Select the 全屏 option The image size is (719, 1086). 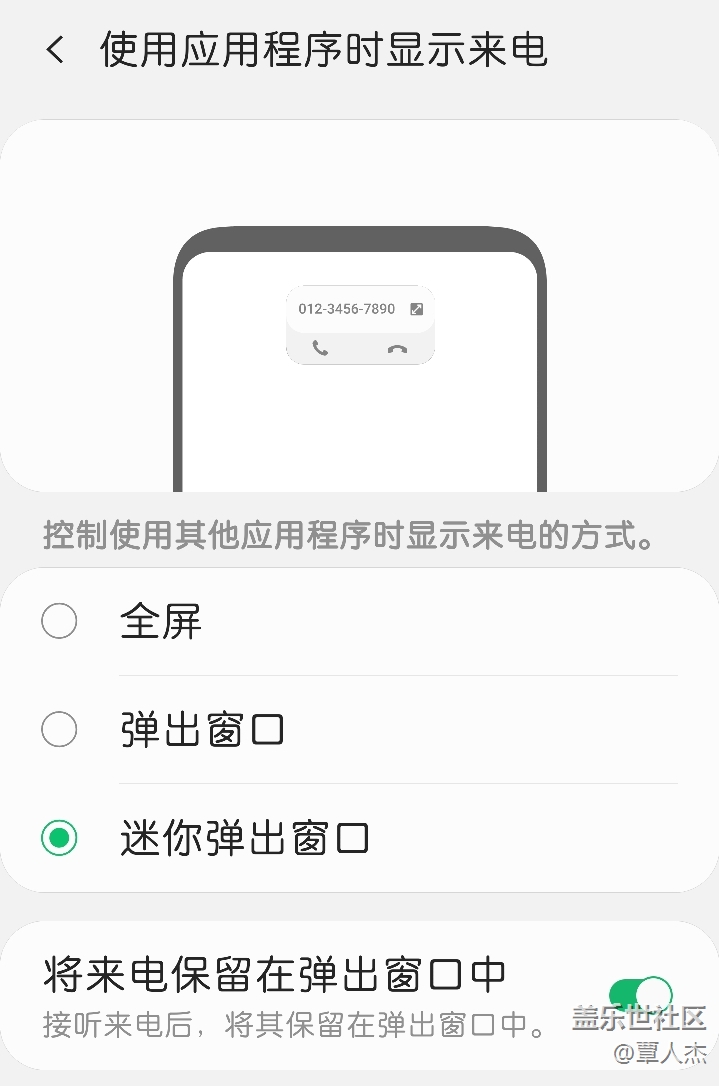coord(59,622)
